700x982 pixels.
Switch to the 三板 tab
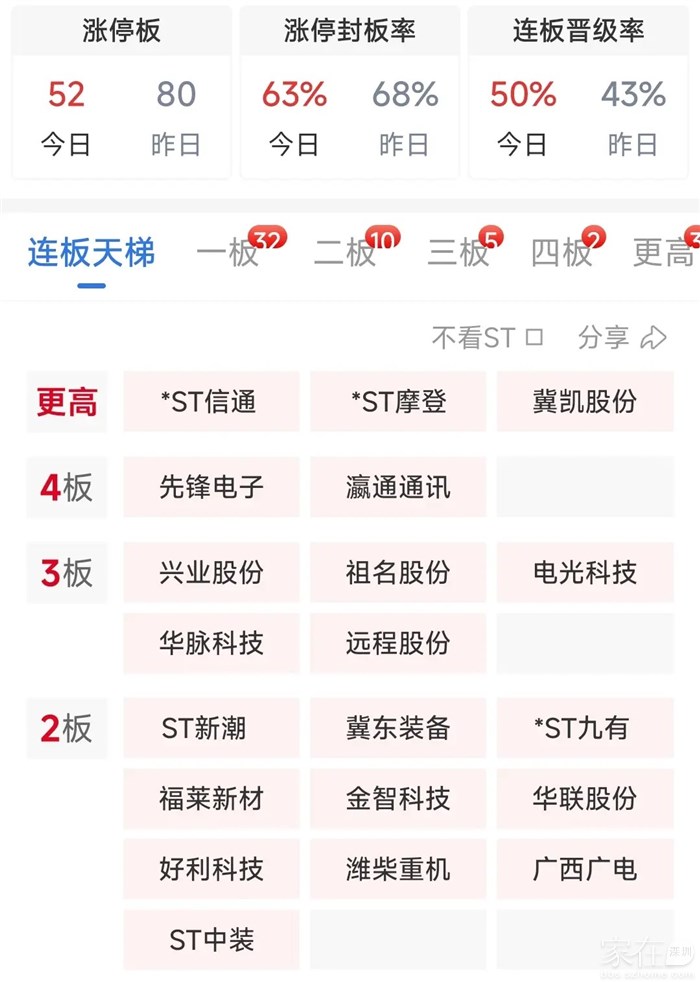tap(458, 253)
